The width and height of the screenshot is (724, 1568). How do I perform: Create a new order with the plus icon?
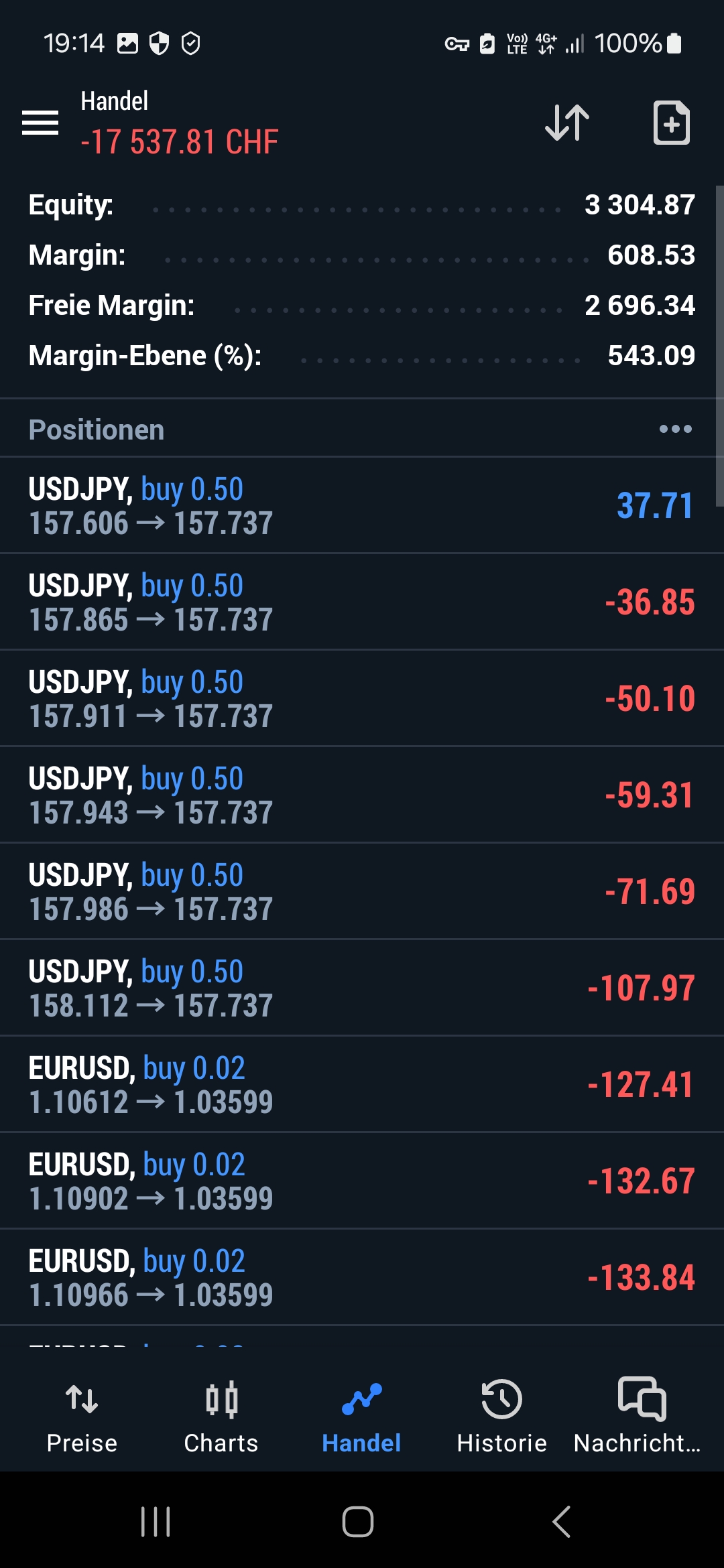point(671,123)
